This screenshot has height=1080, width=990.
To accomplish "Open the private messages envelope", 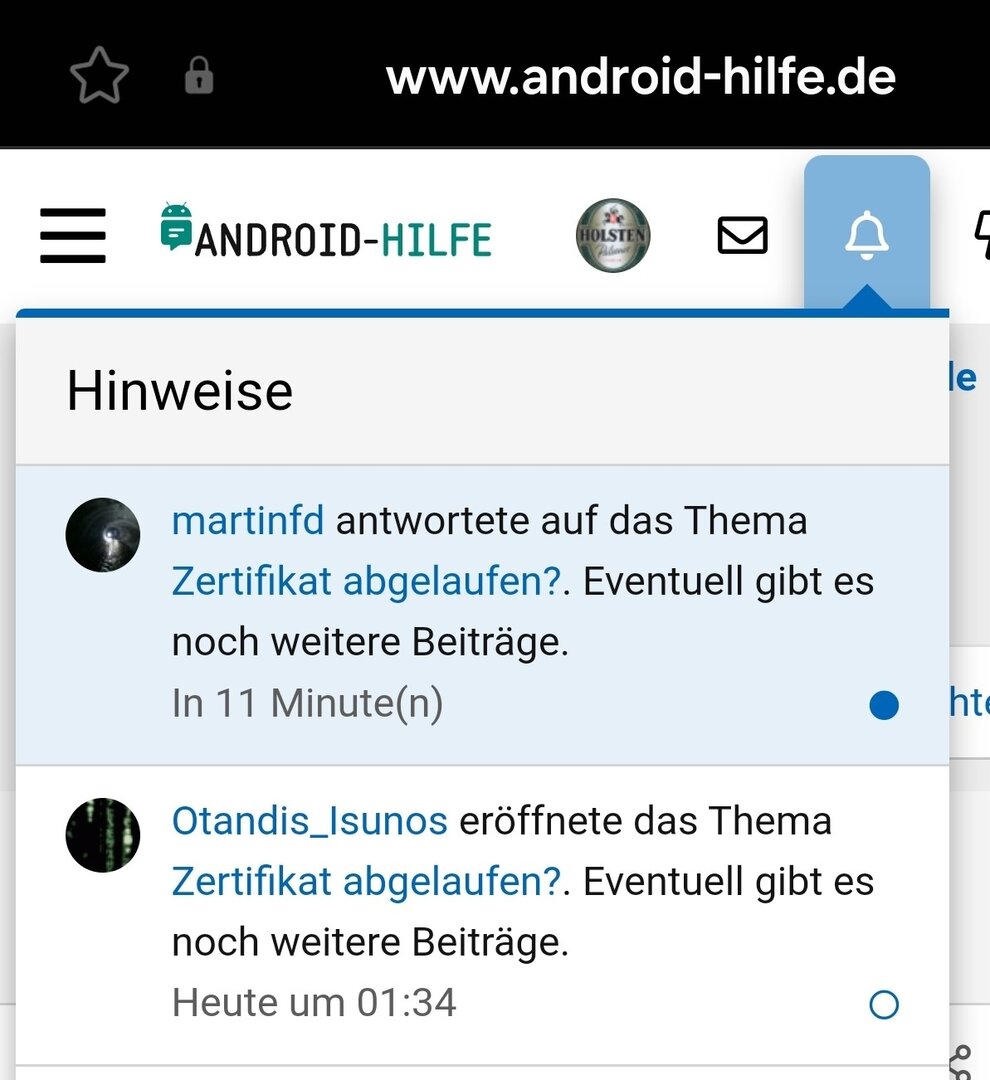I will click(743, 236).
